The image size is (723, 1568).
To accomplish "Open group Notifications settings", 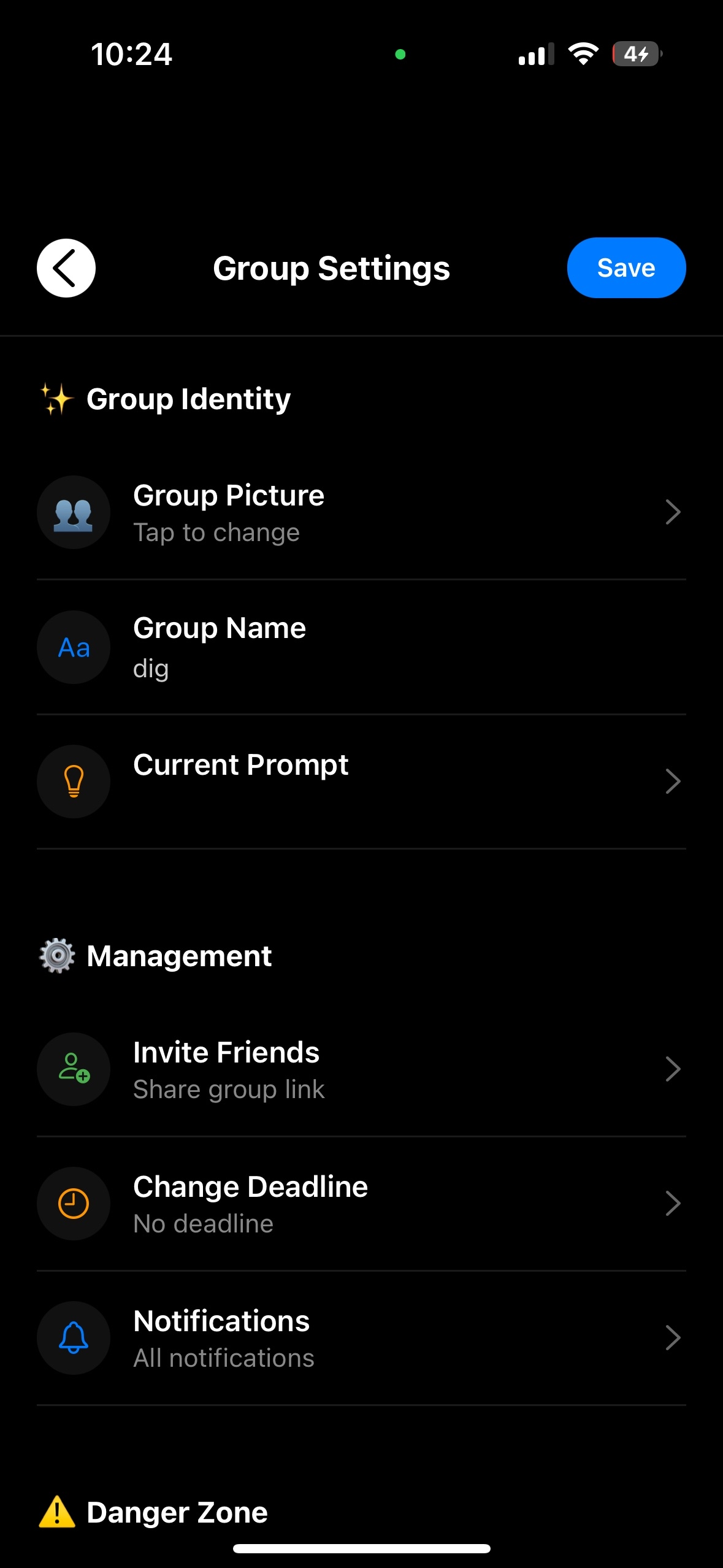I will pos(361,1338).
